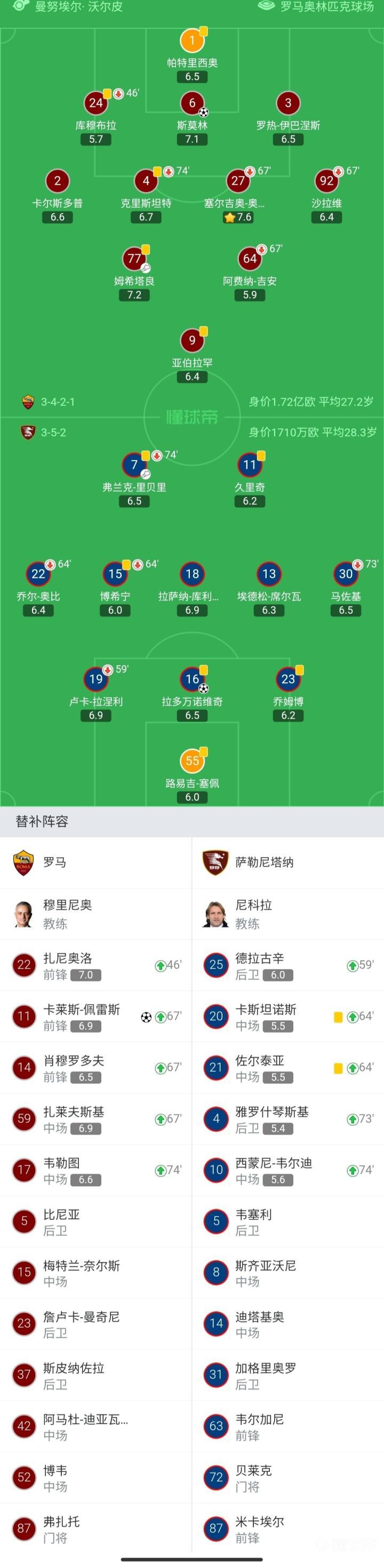Open substitute 扎尼奥洛's row
Screen dimensions: 384x1568
pyautogui.click(x=95, y=965)
